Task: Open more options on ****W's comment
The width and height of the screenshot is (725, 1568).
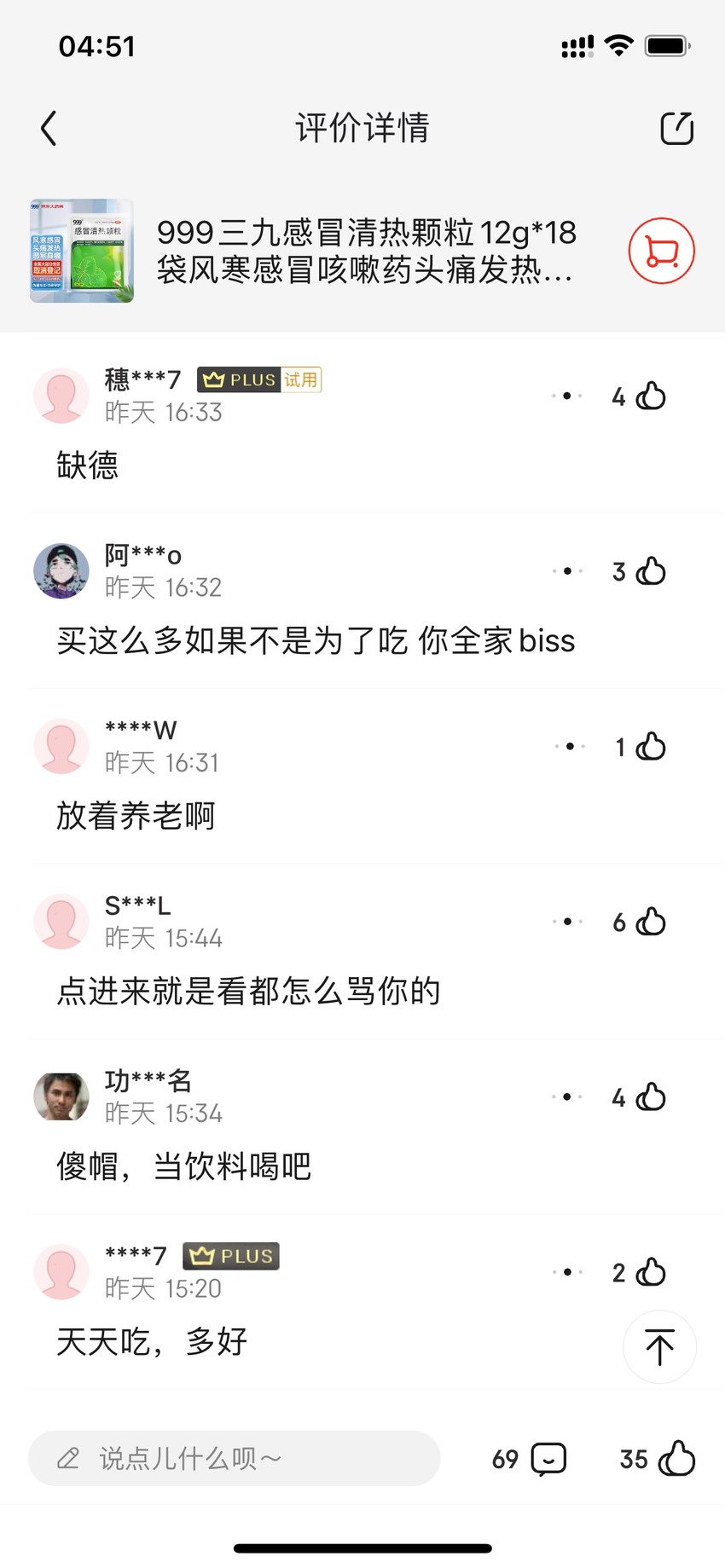Action: (570, 746)
